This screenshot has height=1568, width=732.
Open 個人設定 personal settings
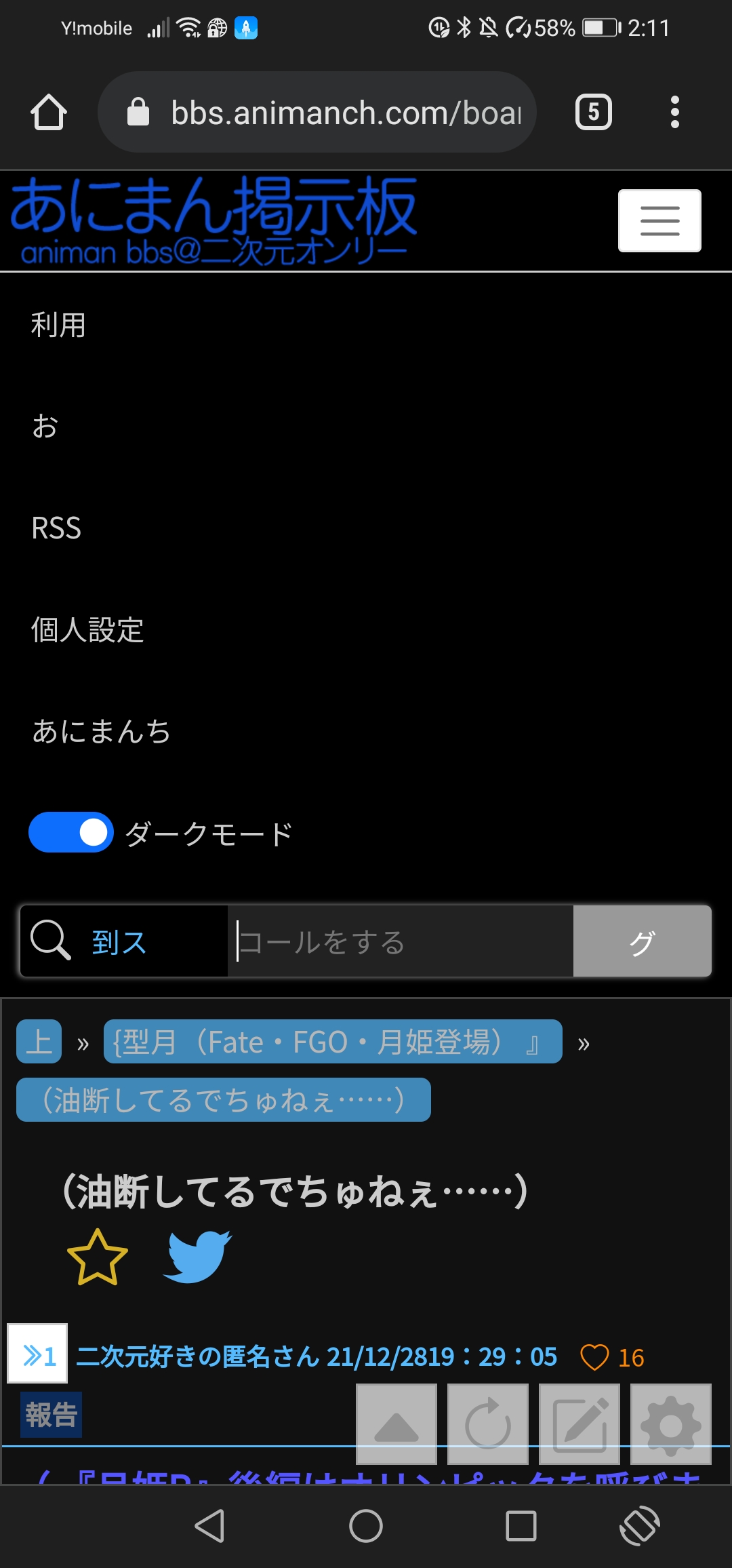(x=87, y=630)
